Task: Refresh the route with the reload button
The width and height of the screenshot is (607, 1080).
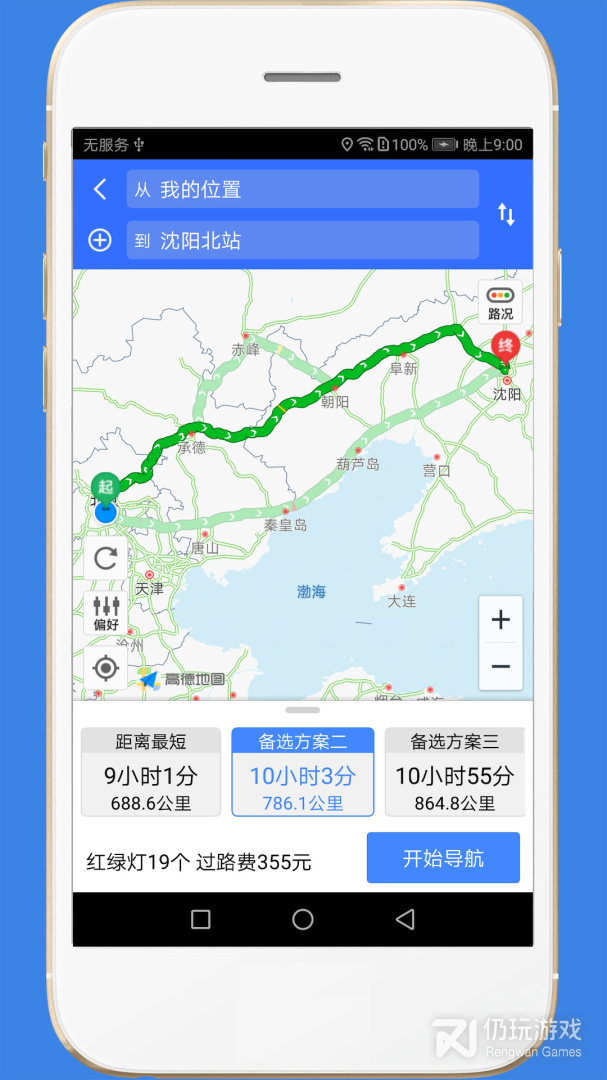Action: pos(105,558)
